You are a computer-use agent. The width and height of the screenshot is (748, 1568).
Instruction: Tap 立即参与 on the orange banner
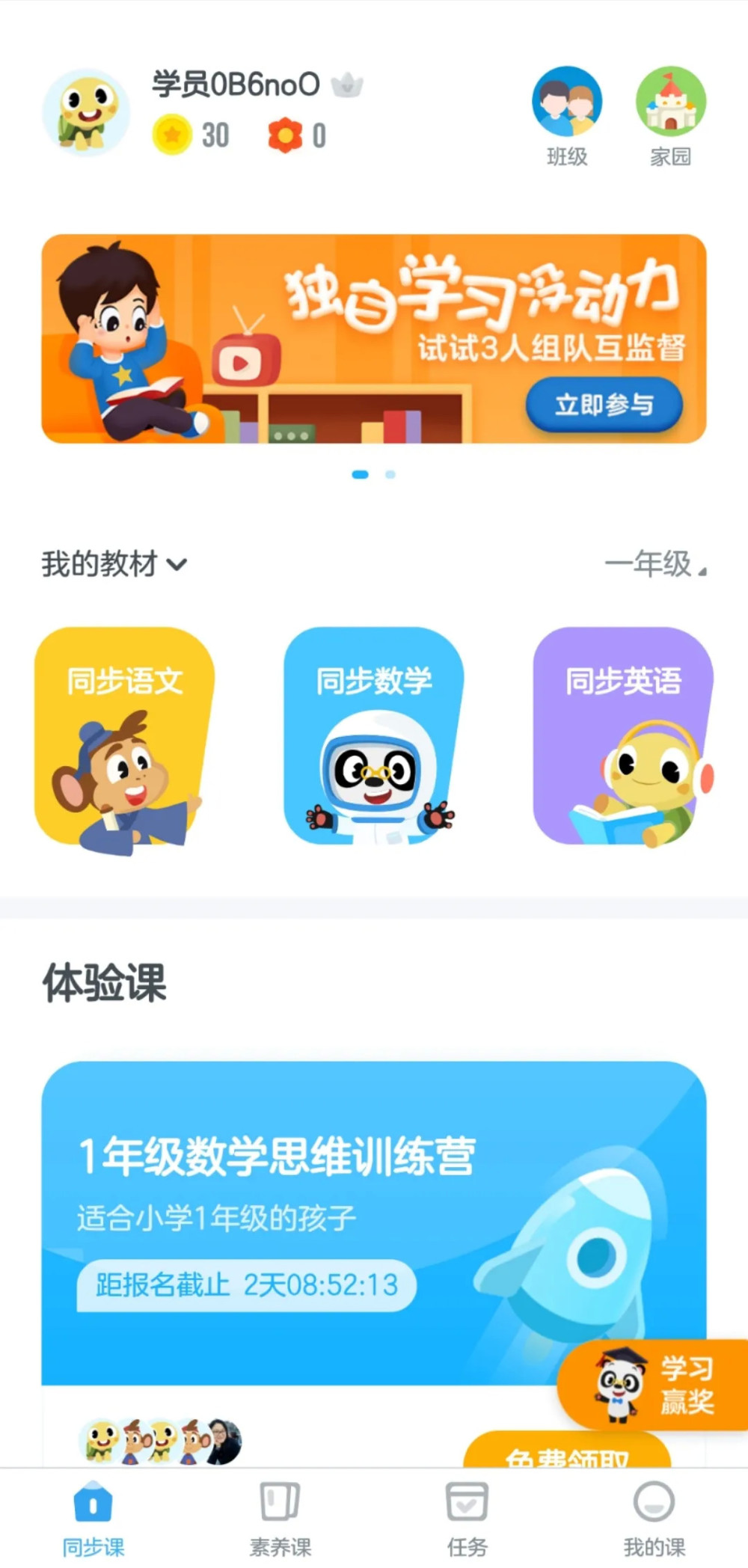[604, 404]
